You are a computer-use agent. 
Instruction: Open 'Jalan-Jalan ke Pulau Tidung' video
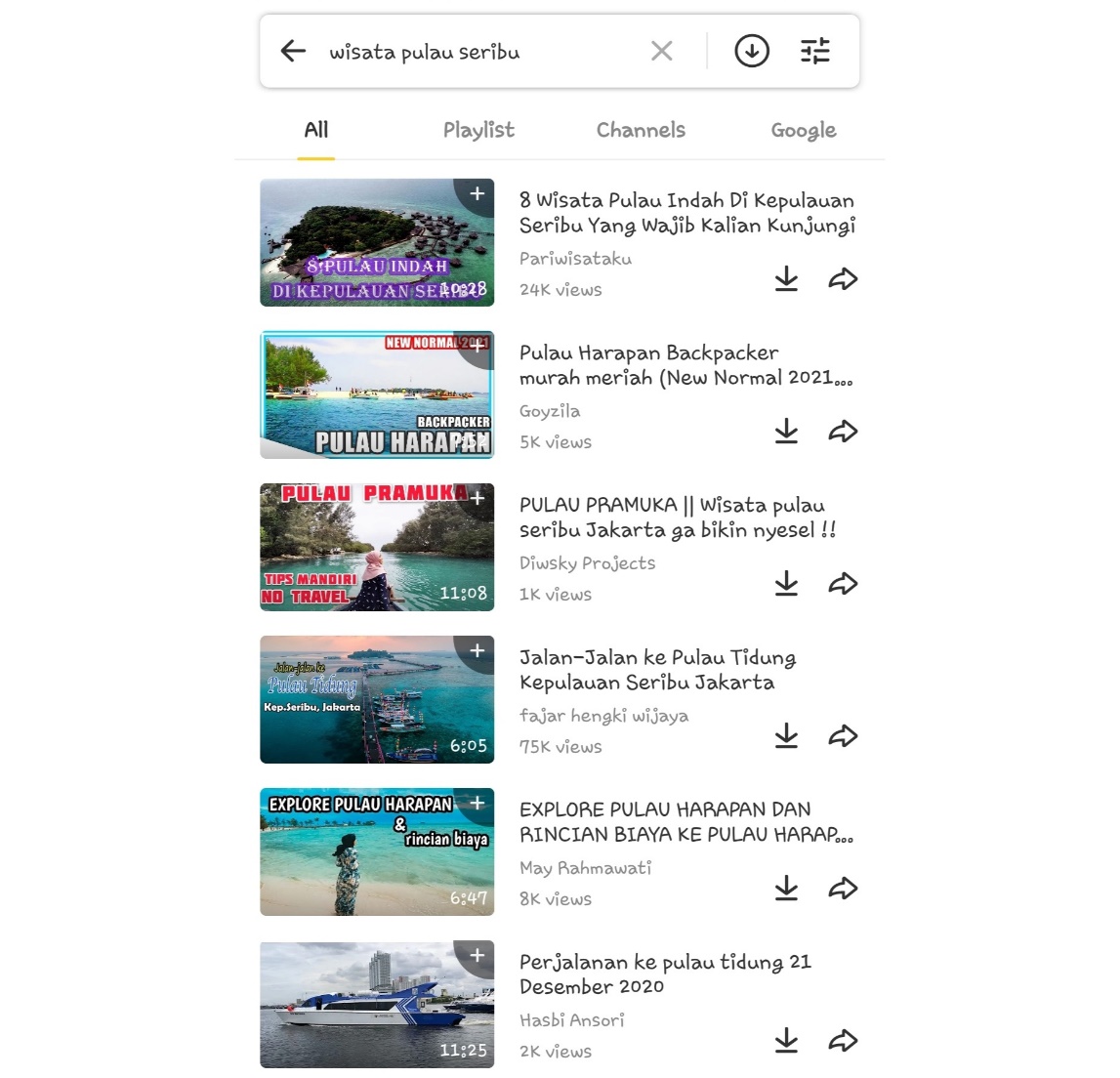pos(657,670)
